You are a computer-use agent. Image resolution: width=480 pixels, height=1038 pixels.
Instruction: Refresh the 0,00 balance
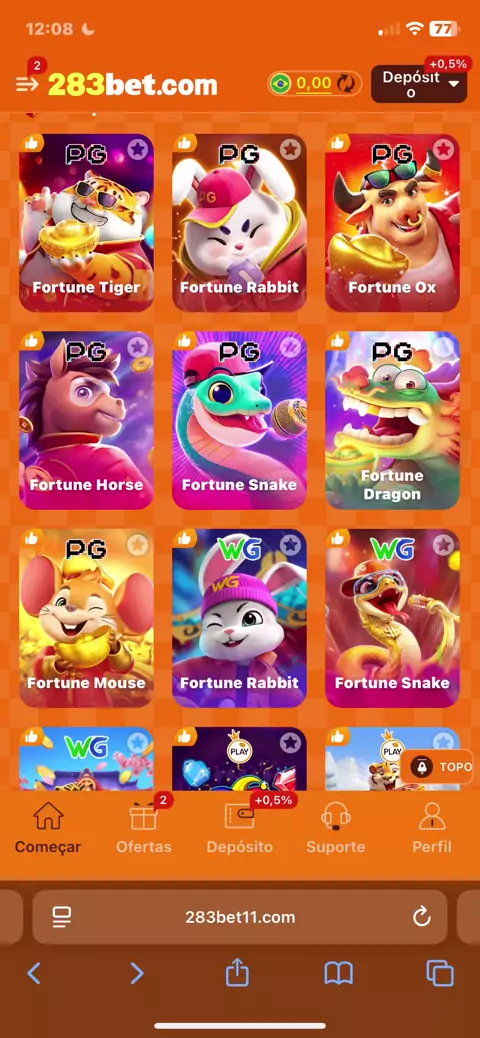pos(346,83)
